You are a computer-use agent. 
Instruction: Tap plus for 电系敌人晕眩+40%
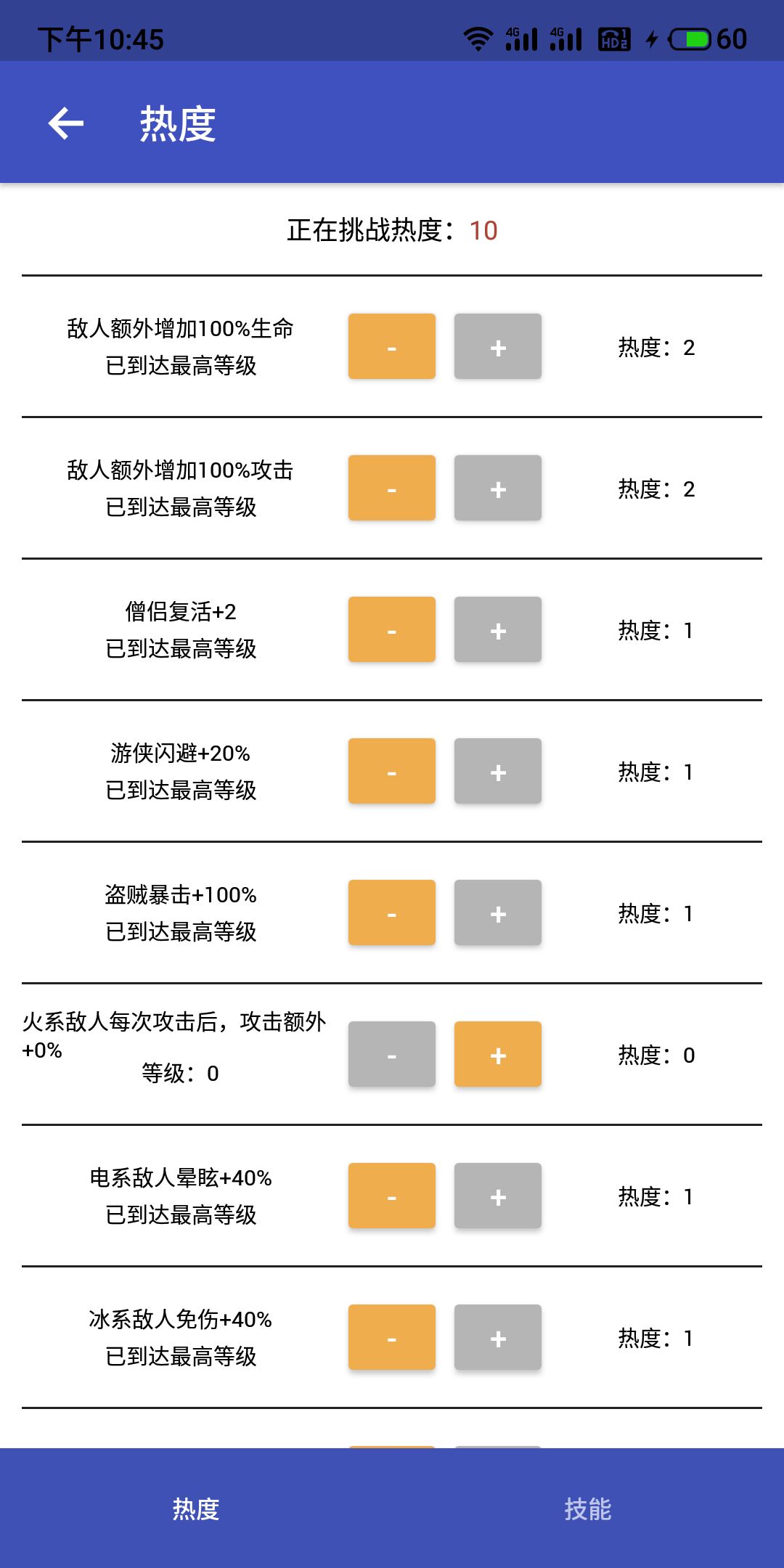pyautogui.click(x=498, y=1196)
